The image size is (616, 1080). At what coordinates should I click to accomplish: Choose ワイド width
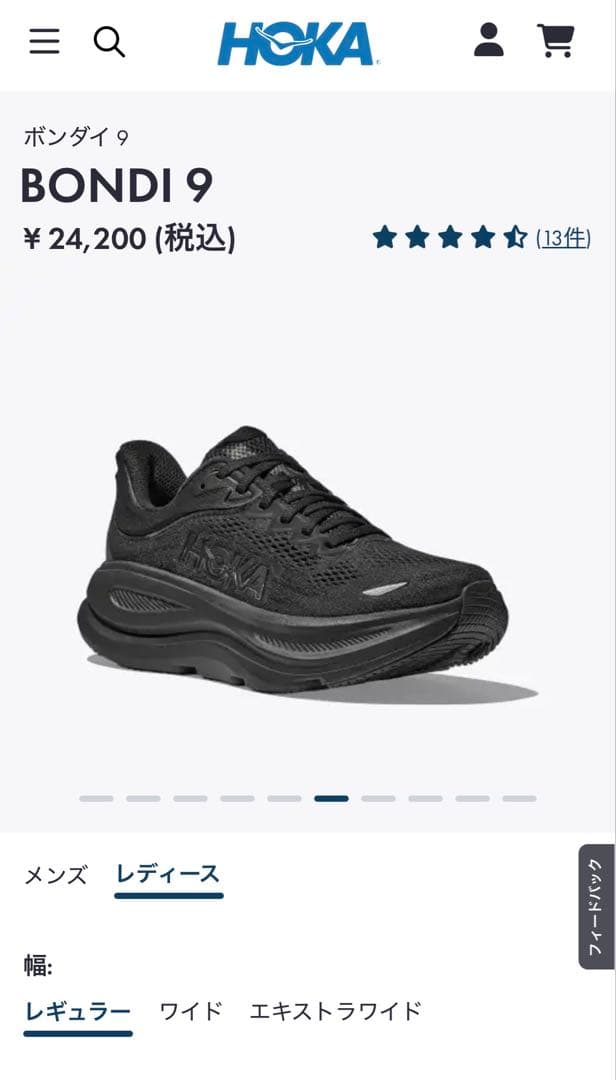190,1011
